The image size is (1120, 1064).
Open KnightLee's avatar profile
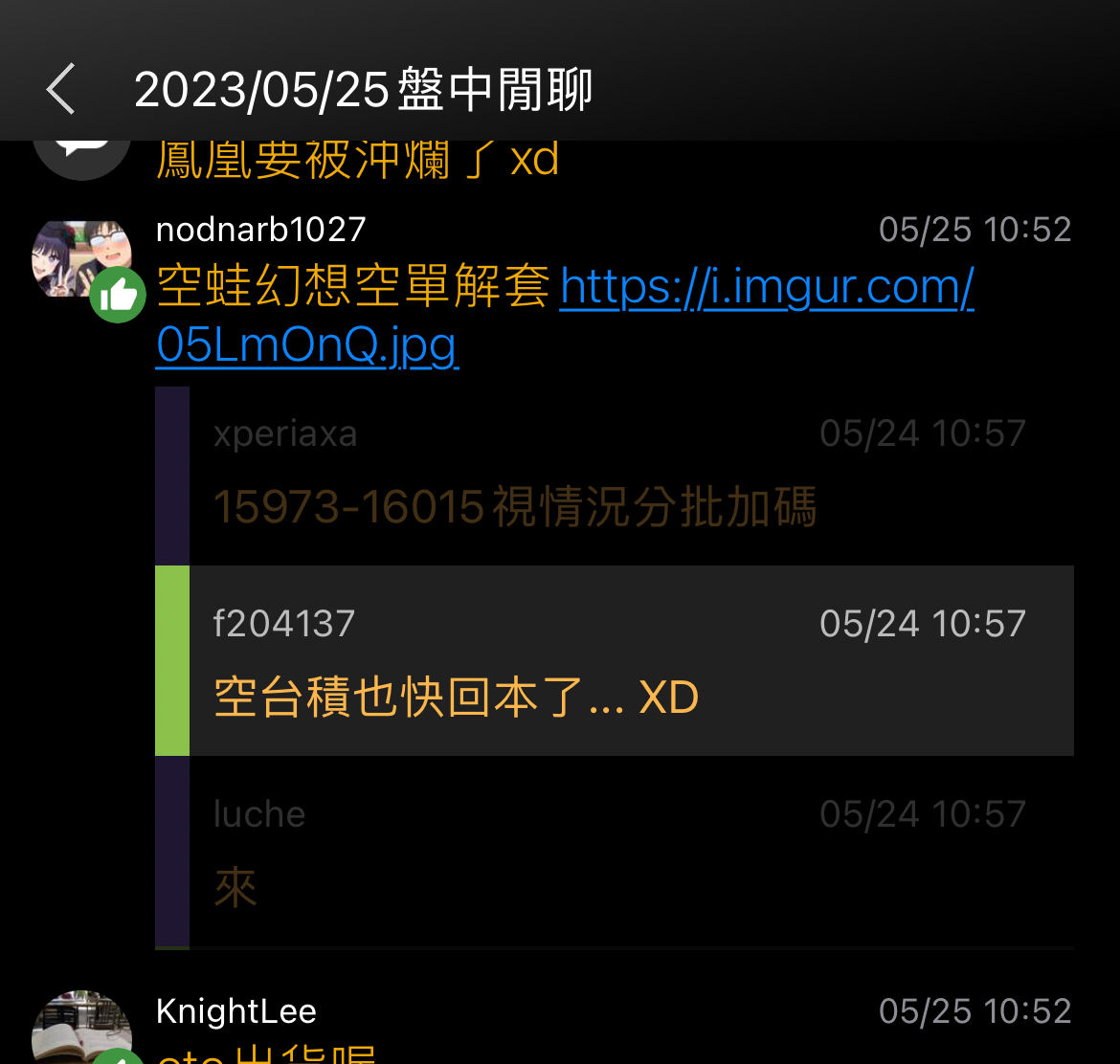[80, 1030]
